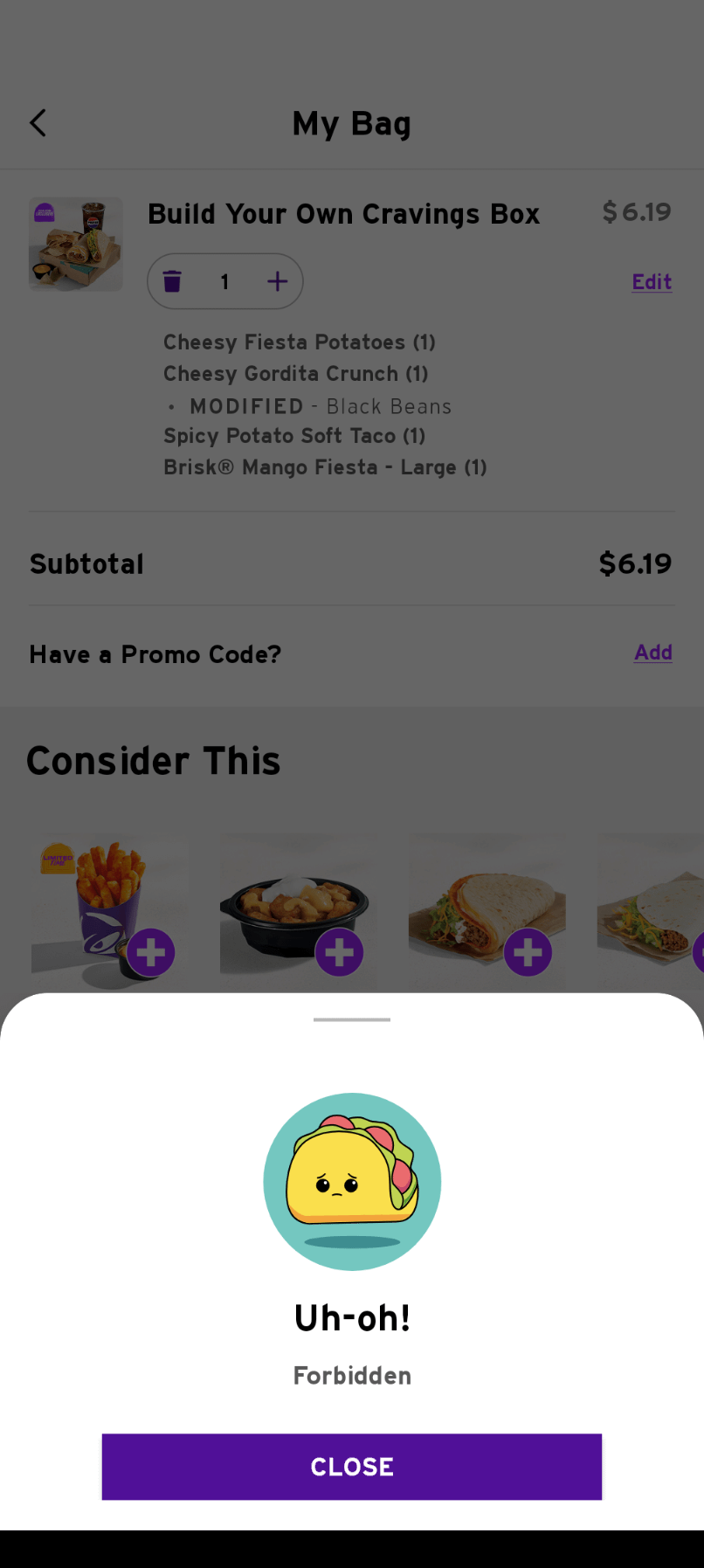Close the Uh-oh error dialog
Image resolution: width=704 pixels, height=1568 pixels.
coord(351,1467)
